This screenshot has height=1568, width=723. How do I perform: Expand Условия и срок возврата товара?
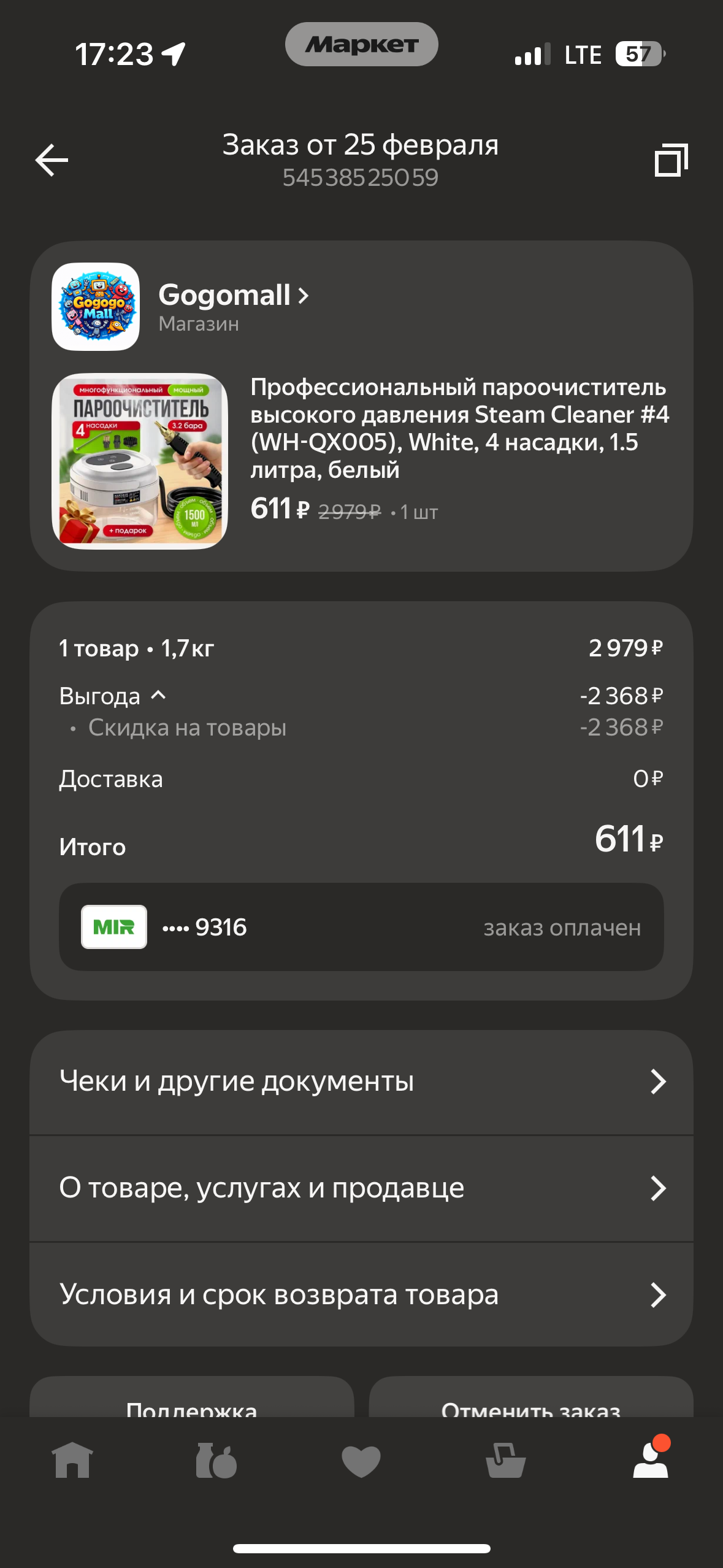[361, 1294]
